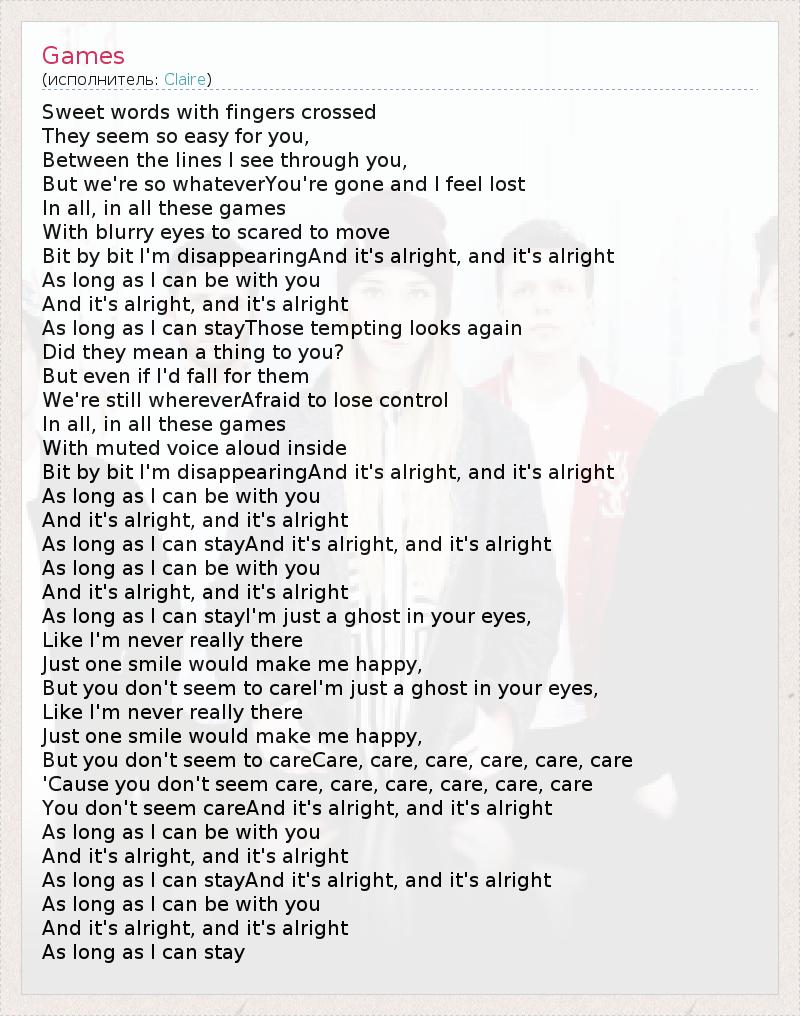Open the artist link Claire
800x1016 pixels.
coord(185,79)
